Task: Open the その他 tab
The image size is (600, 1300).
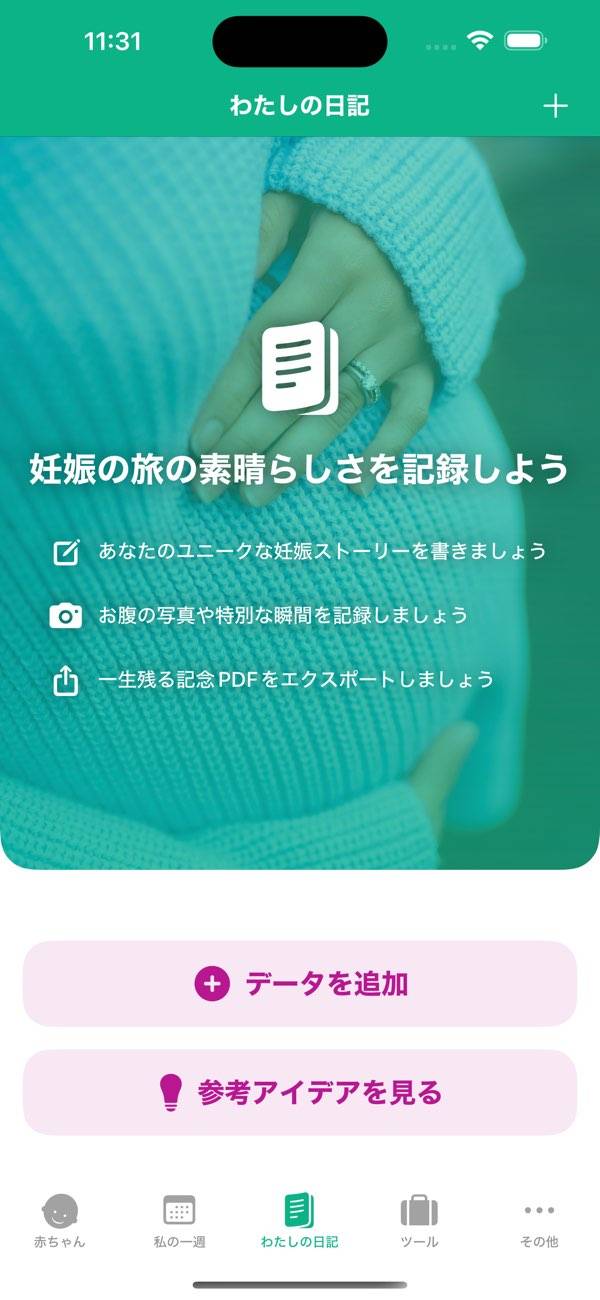Action: coord(539,1221)
